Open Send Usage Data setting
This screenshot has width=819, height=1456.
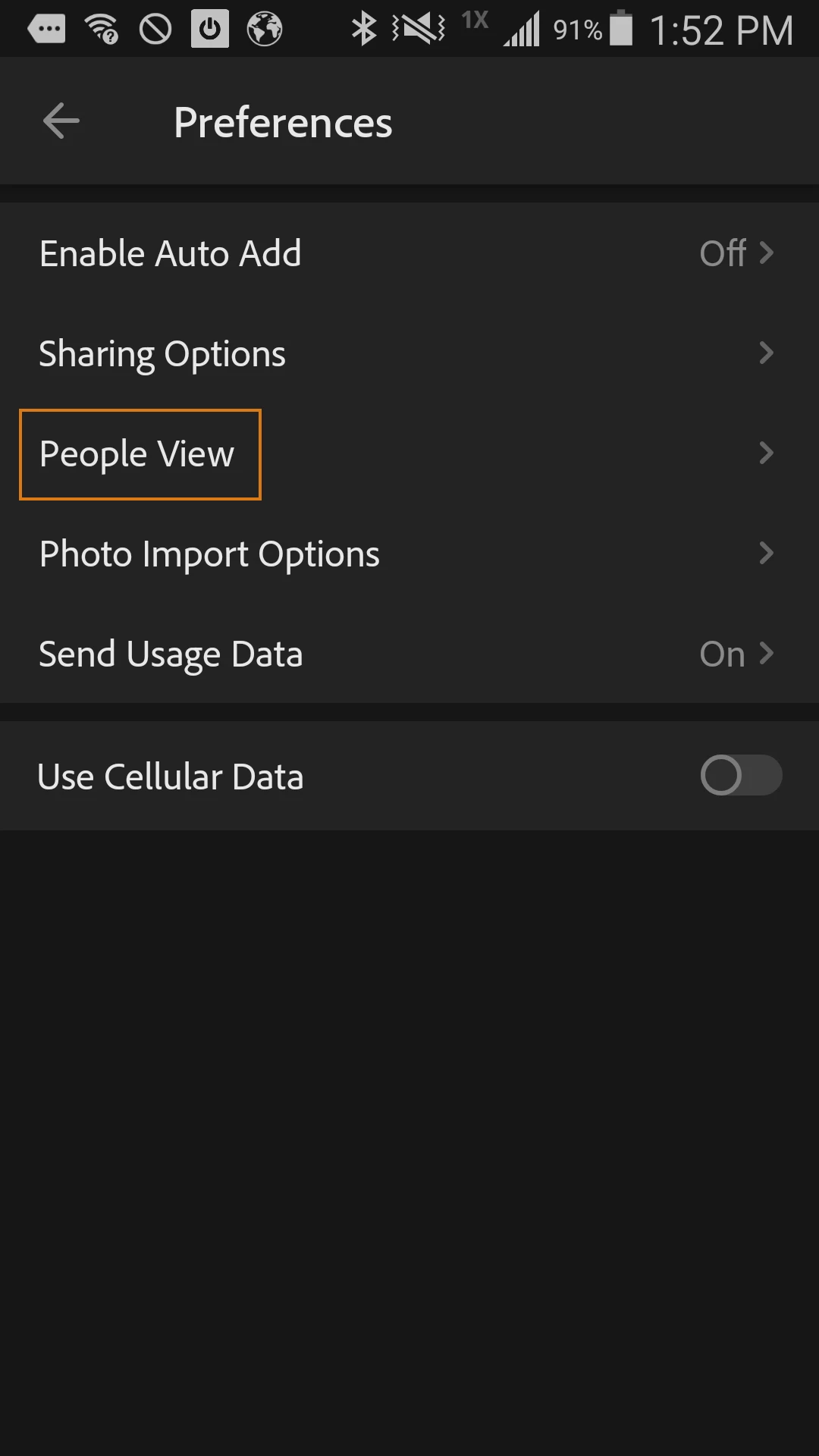[409, 654]
